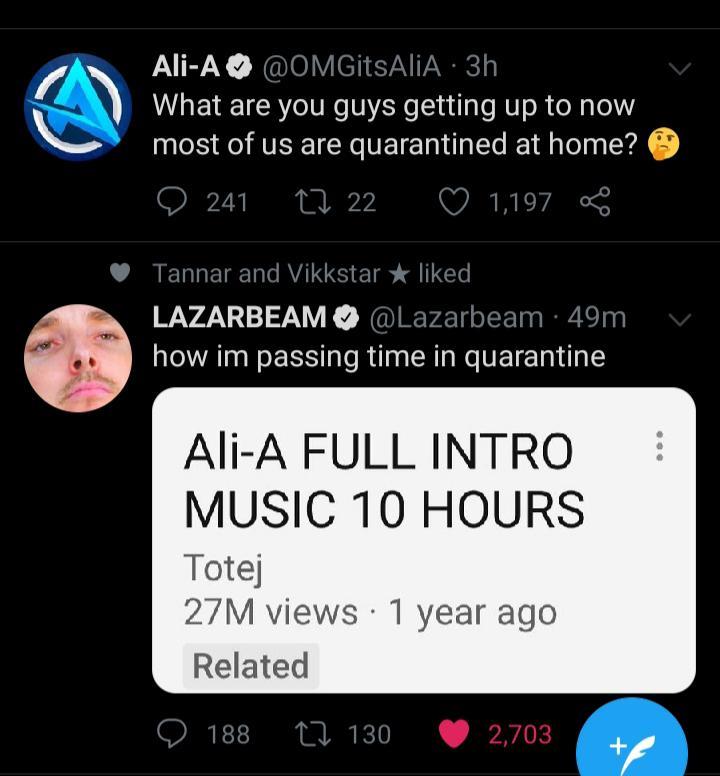The width and height of the screenshot is (720, 776).
Task: Expand the dropdown arrow on LAZARBEAM's tweet
Action: (680, 320)
